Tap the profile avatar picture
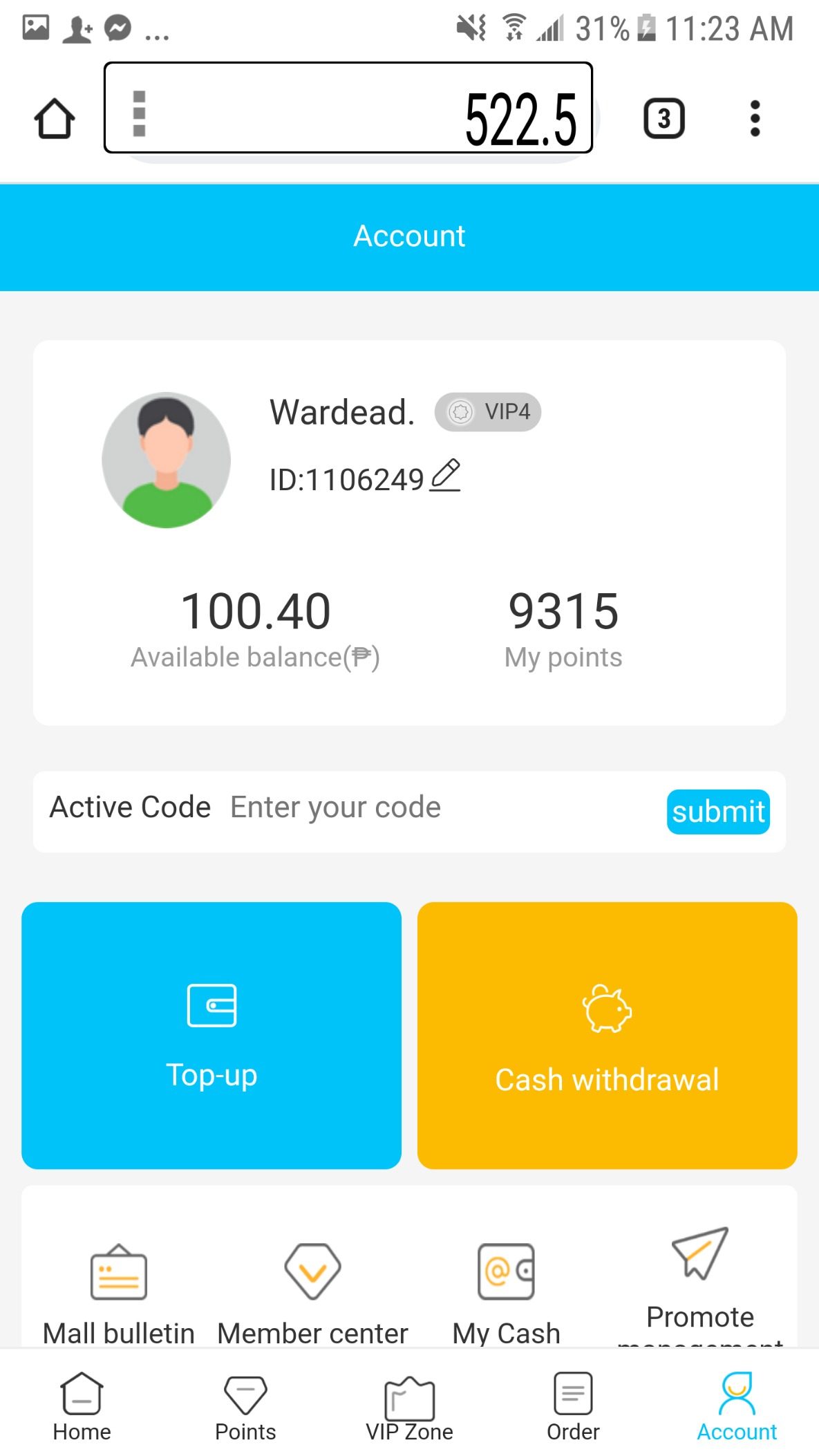This screenshot has height=1456, width=819. [166, 460]
